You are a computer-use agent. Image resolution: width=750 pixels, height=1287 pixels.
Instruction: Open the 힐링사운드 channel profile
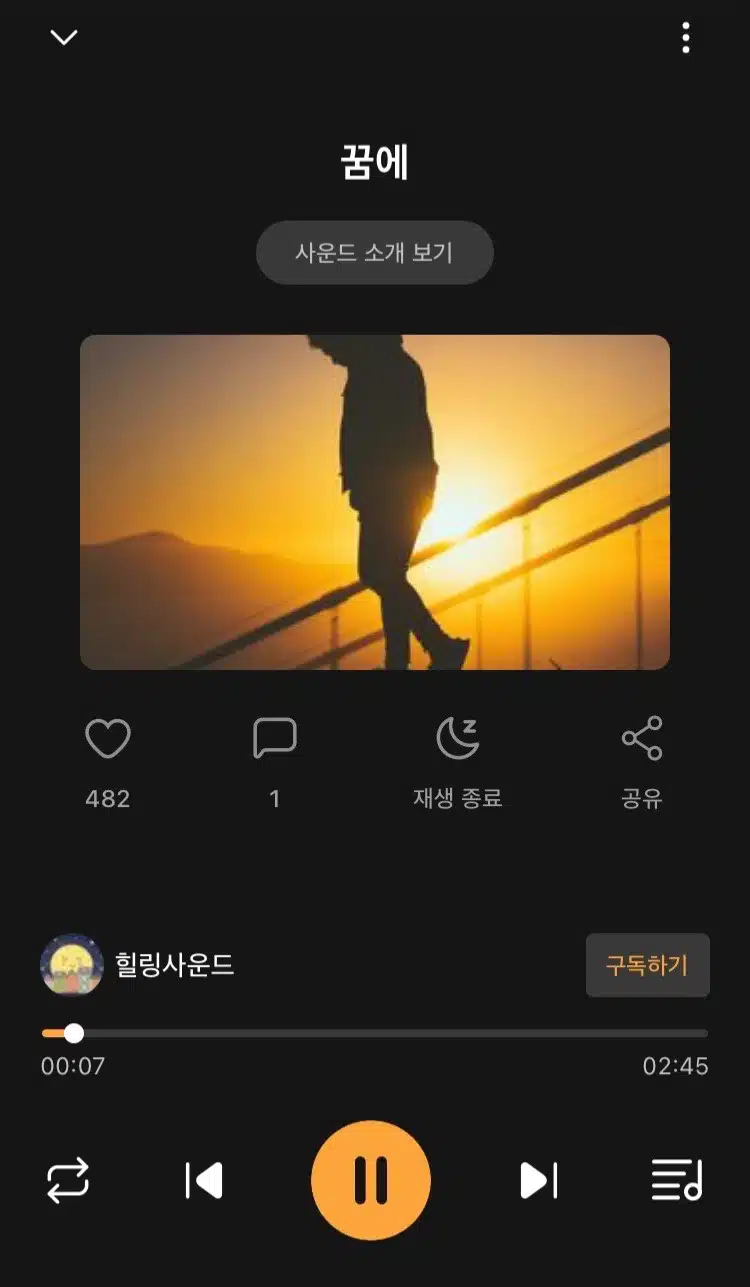(138, 965)
